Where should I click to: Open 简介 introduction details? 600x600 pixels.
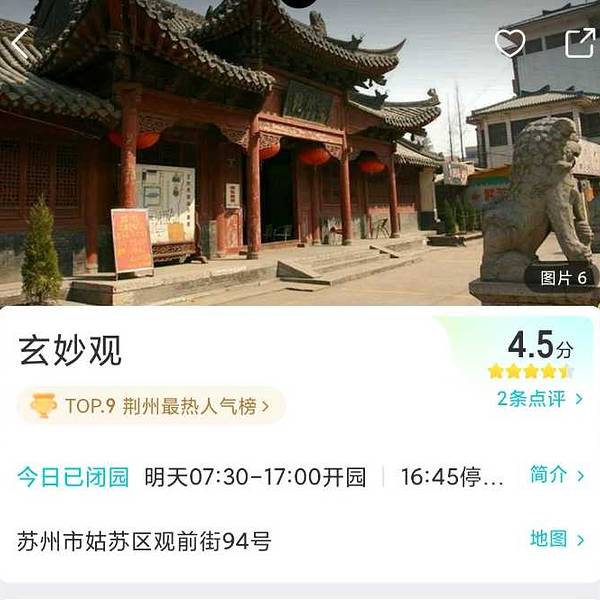coord(557,474)
